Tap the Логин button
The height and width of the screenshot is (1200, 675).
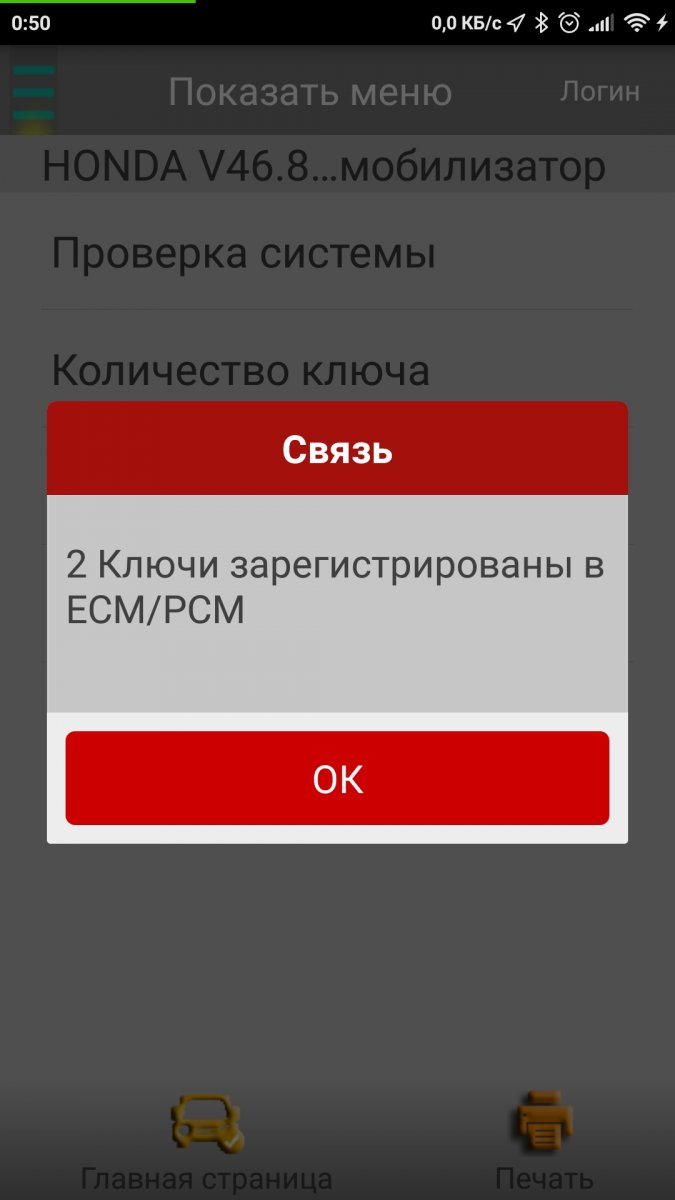[599, 92]
